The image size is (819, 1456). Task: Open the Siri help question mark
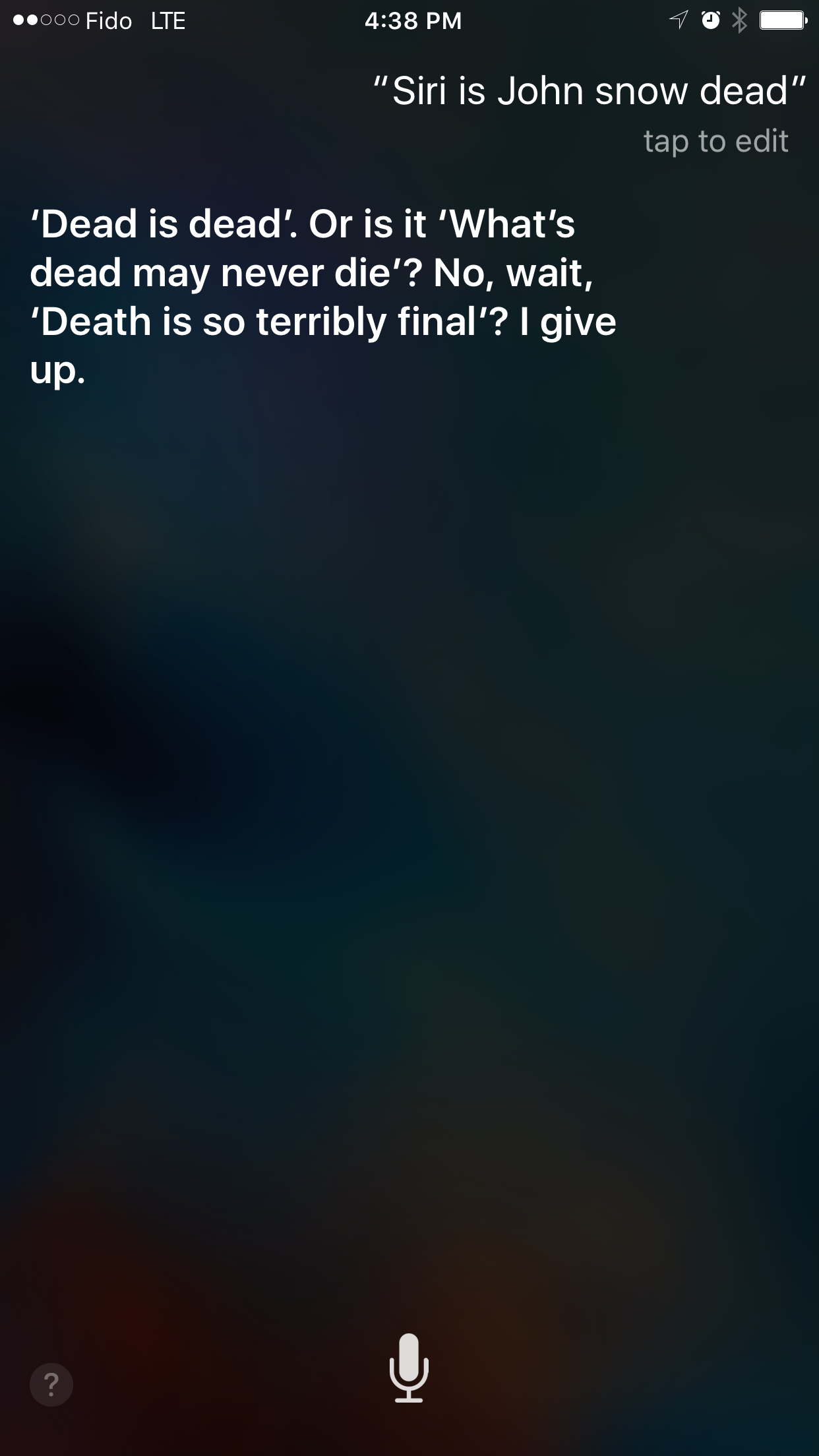(51, 1384)
